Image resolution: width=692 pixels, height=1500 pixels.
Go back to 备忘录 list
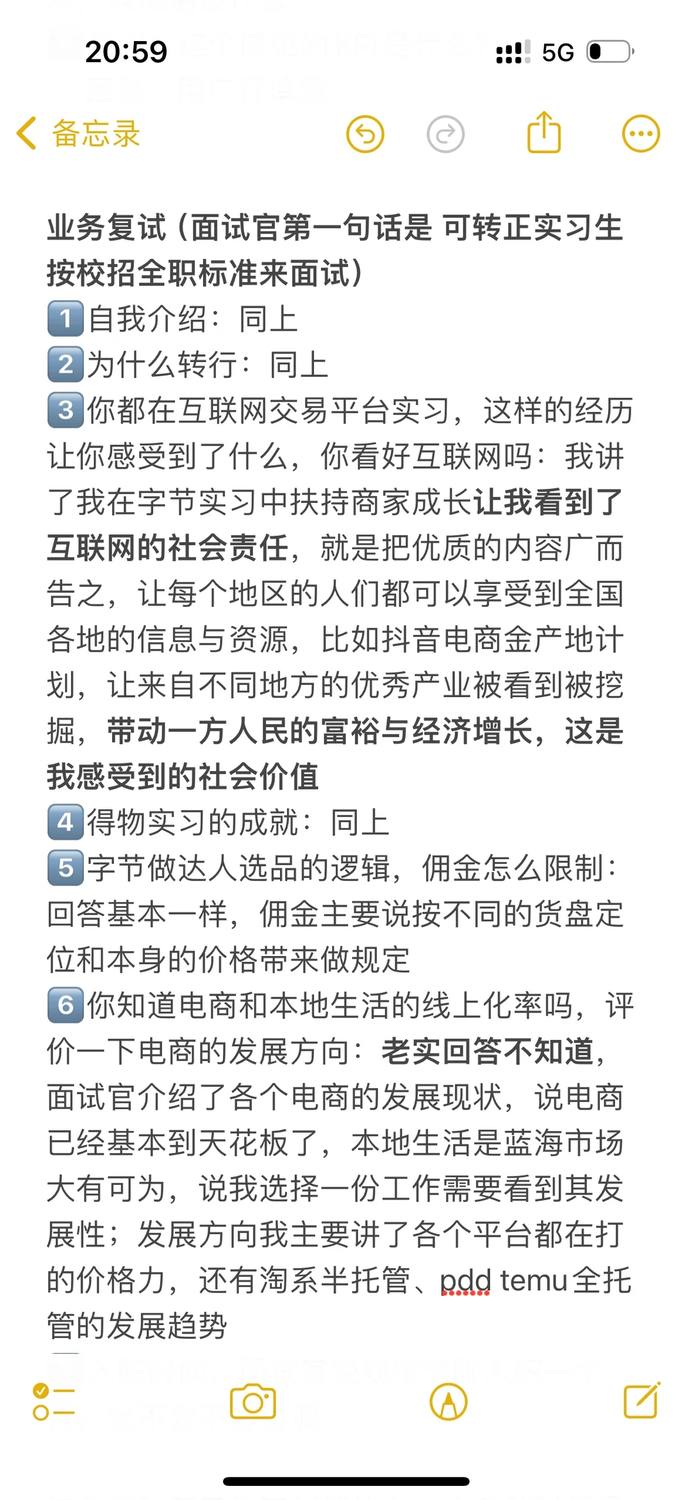78,133
